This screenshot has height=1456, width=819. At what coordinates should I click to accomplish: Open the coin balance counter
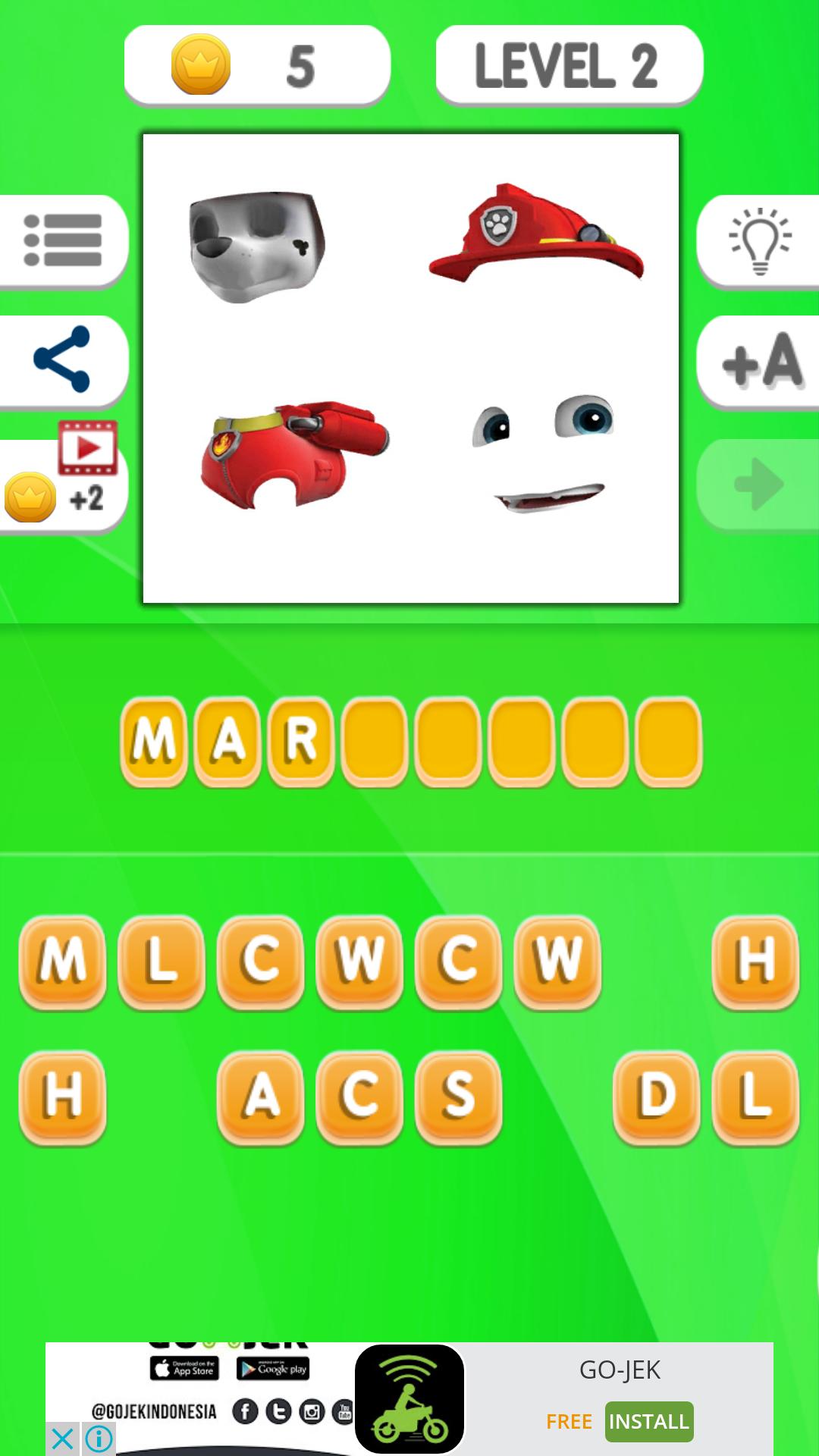point(257,65)
